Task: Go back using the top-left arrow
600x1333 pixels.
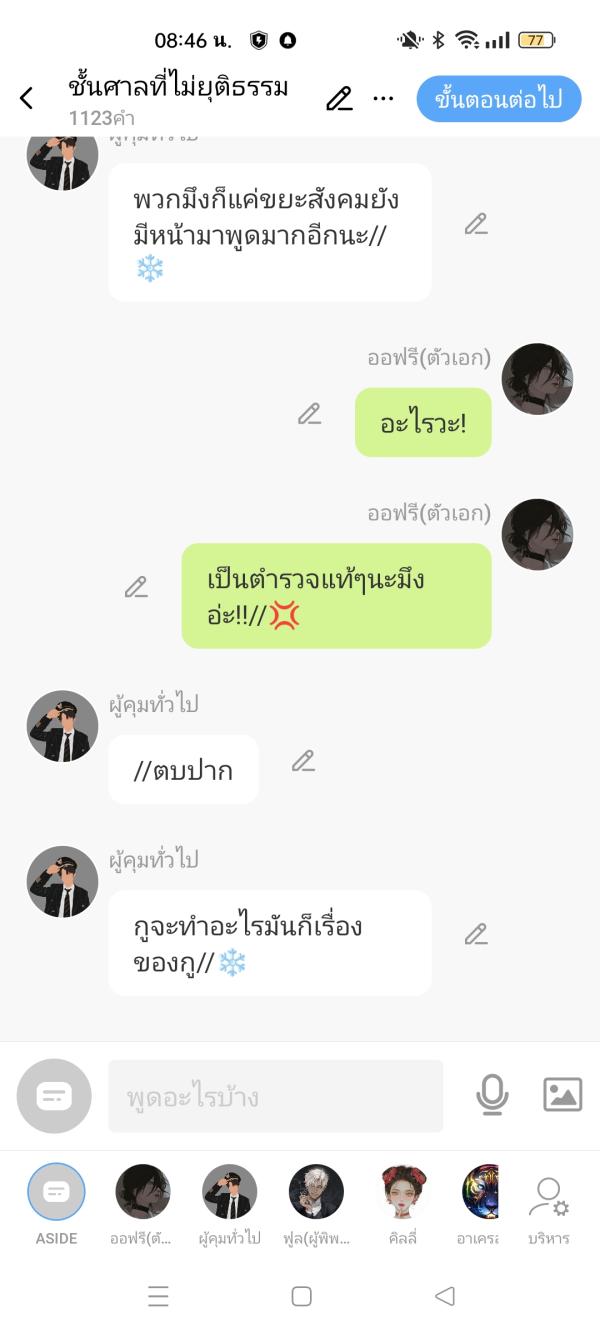Action: [26, 98]
